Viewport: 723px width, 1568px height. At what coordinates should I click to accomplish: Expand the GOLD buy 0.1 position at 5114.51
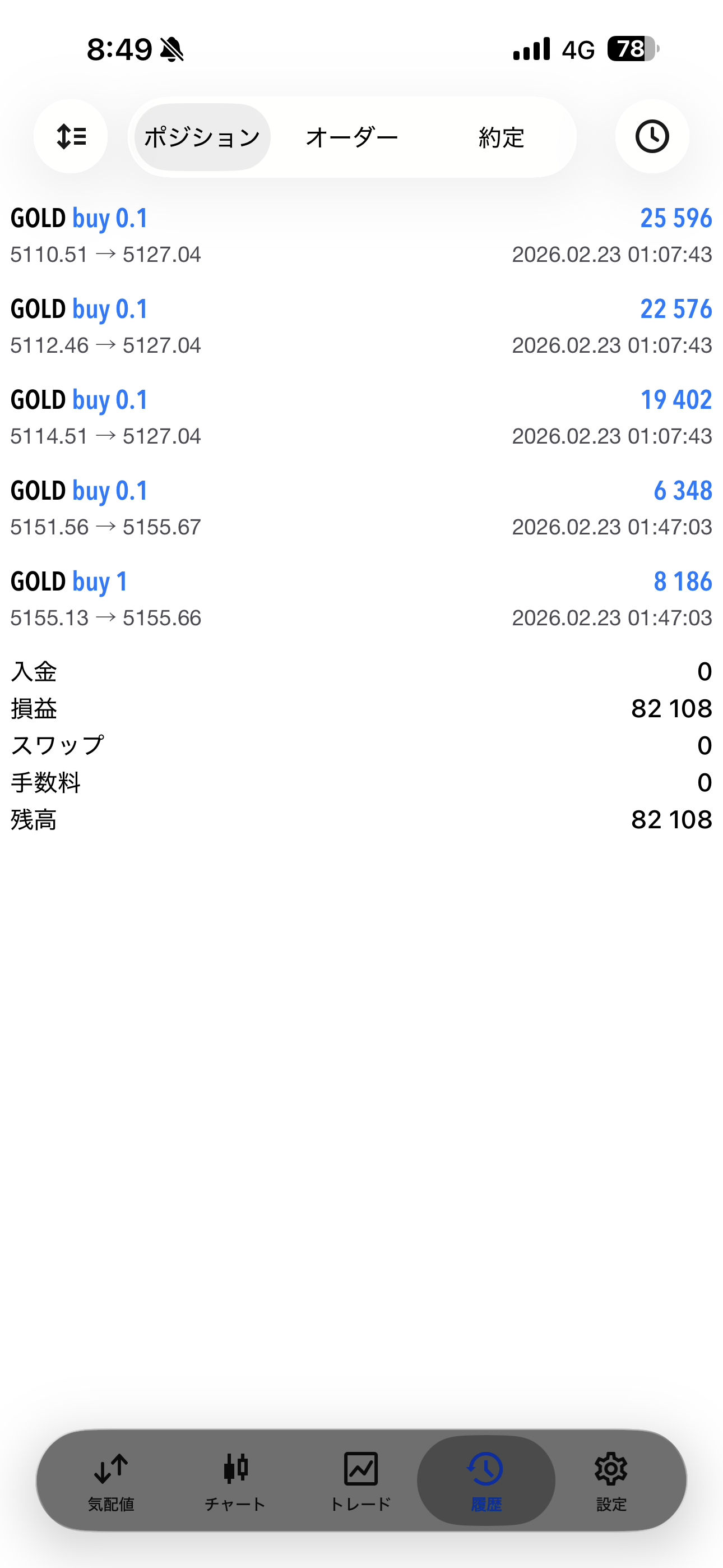click(361, 417)
